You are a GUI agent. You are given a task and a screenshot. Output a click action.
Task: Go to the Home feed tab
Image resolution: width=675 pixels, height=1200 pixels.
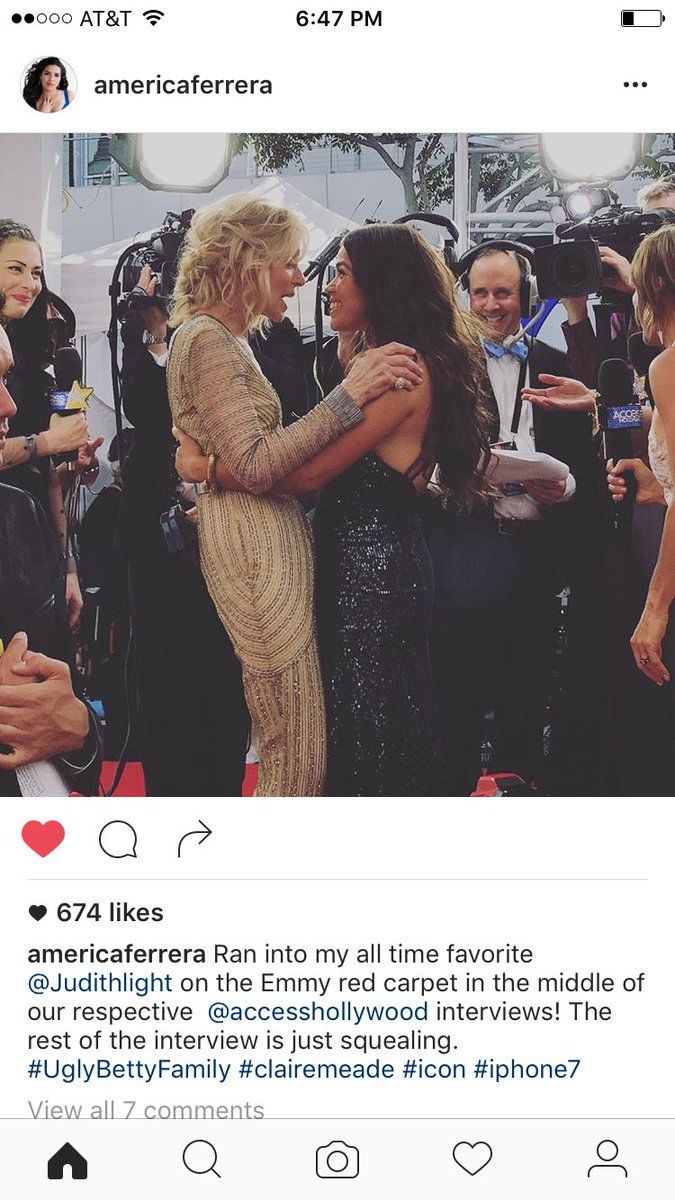[x=68, y=1160]
